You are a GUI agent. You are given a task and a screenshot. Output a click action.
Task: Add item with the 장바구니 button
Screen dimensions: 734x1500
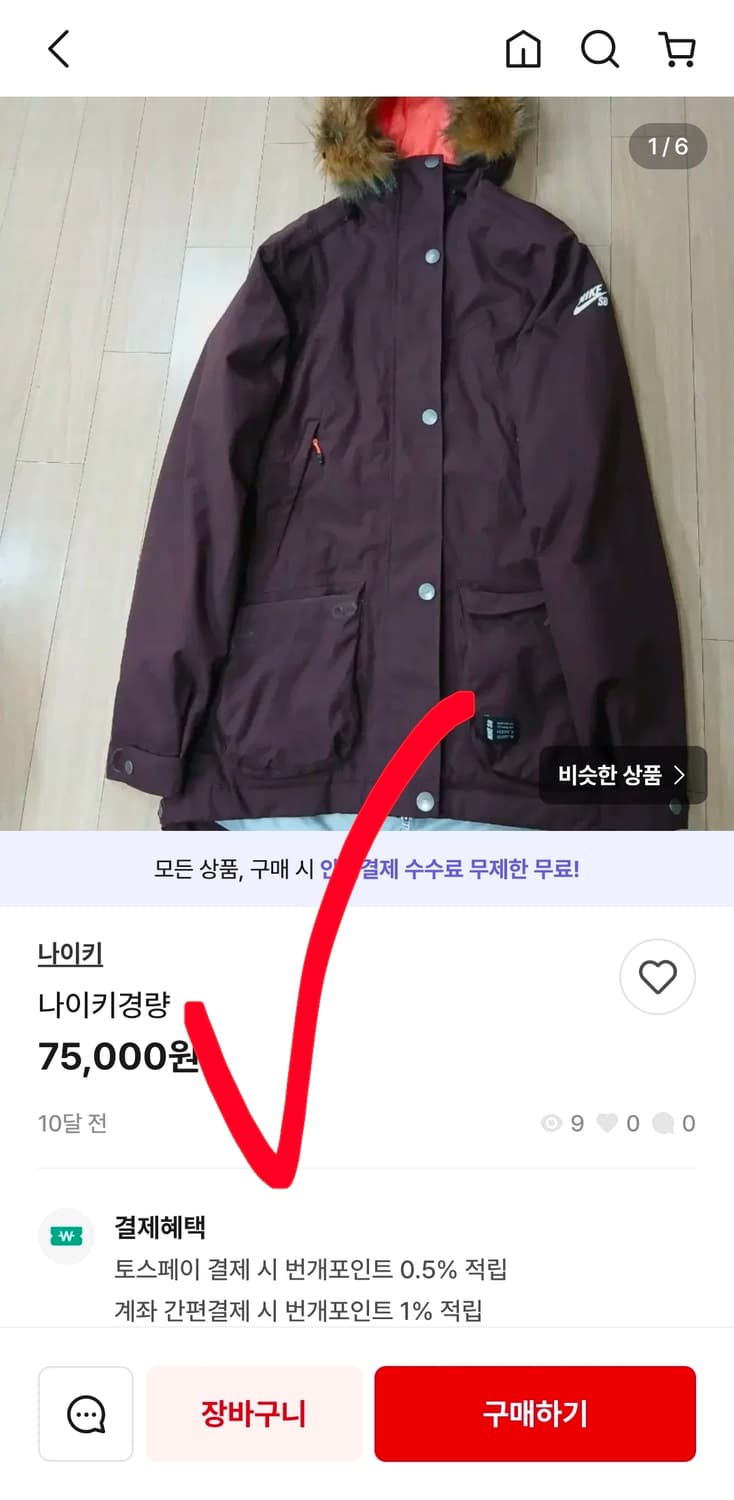253,1413
